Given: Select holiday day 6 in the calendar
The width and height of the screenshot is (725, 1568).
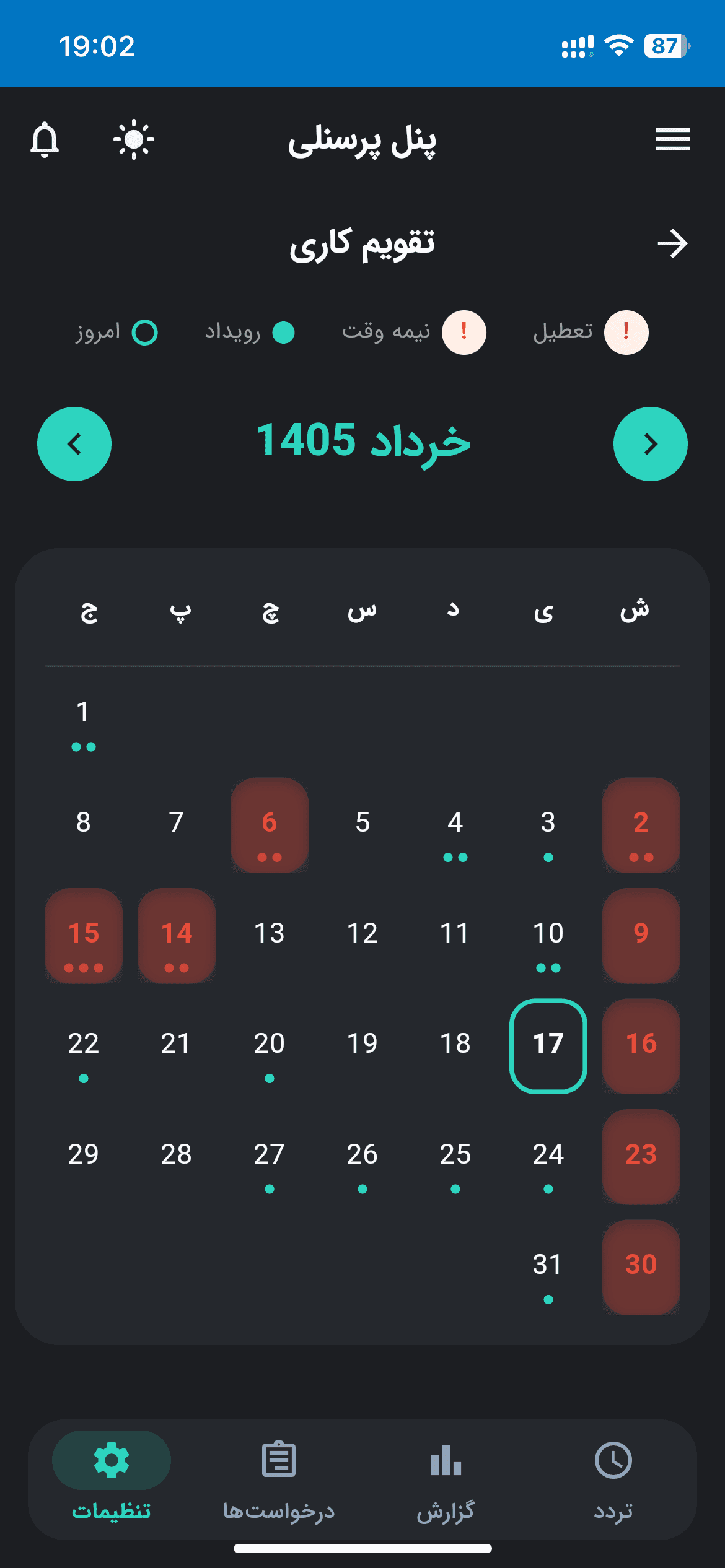Looking at the screenshot, I should coord(270,825).
